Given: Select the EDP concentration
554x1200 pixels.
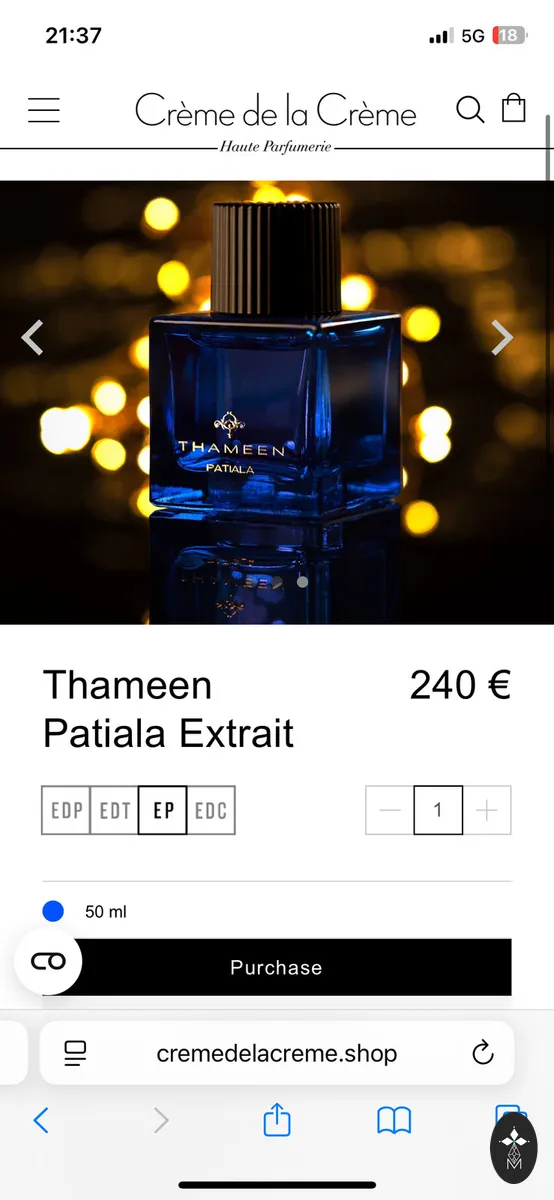Looking at the screenshot, I should [x=66, y=810].
